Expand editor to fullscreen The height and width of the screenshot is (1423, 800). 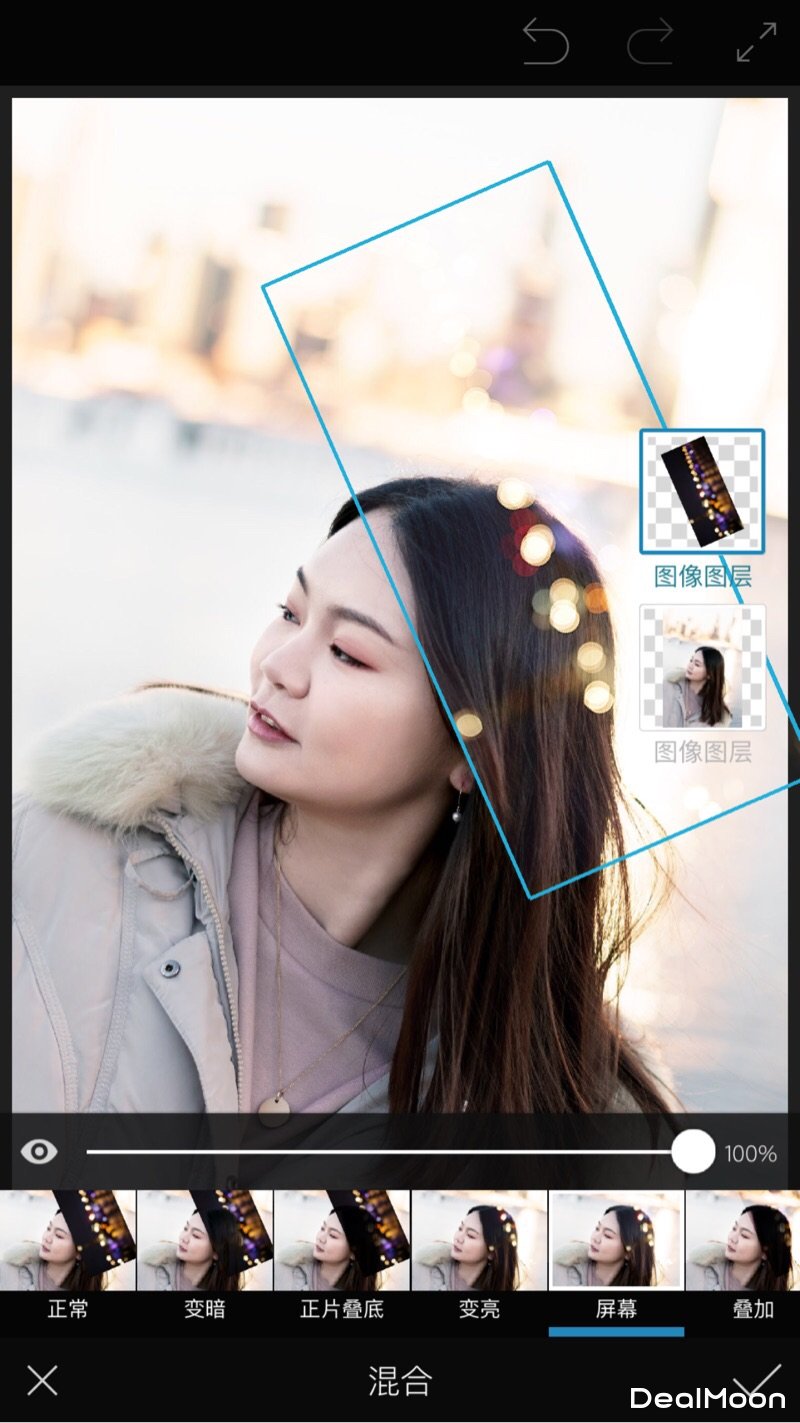coord(756,43)
